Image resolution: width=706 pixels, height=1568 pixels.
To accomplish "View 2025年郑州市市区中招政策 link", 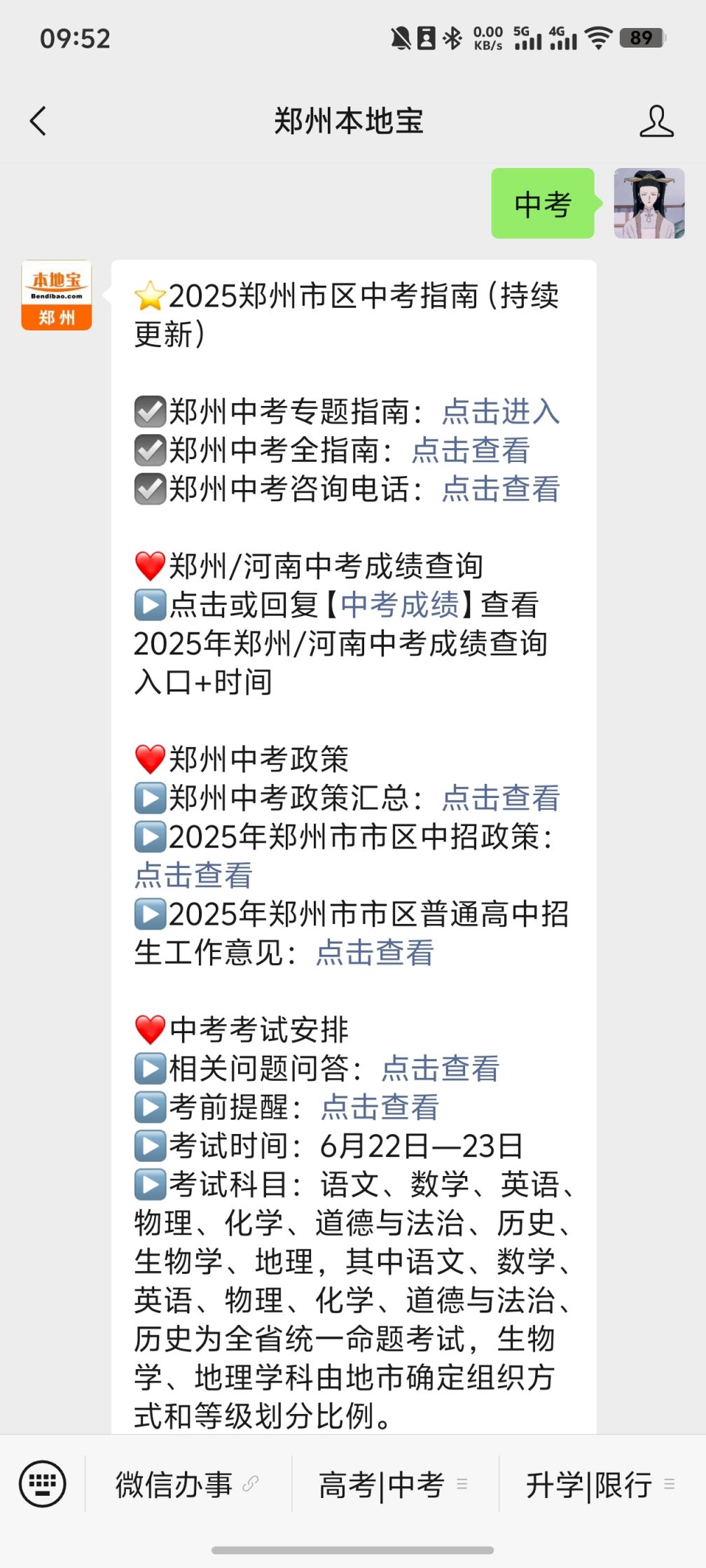I will 193,875.
